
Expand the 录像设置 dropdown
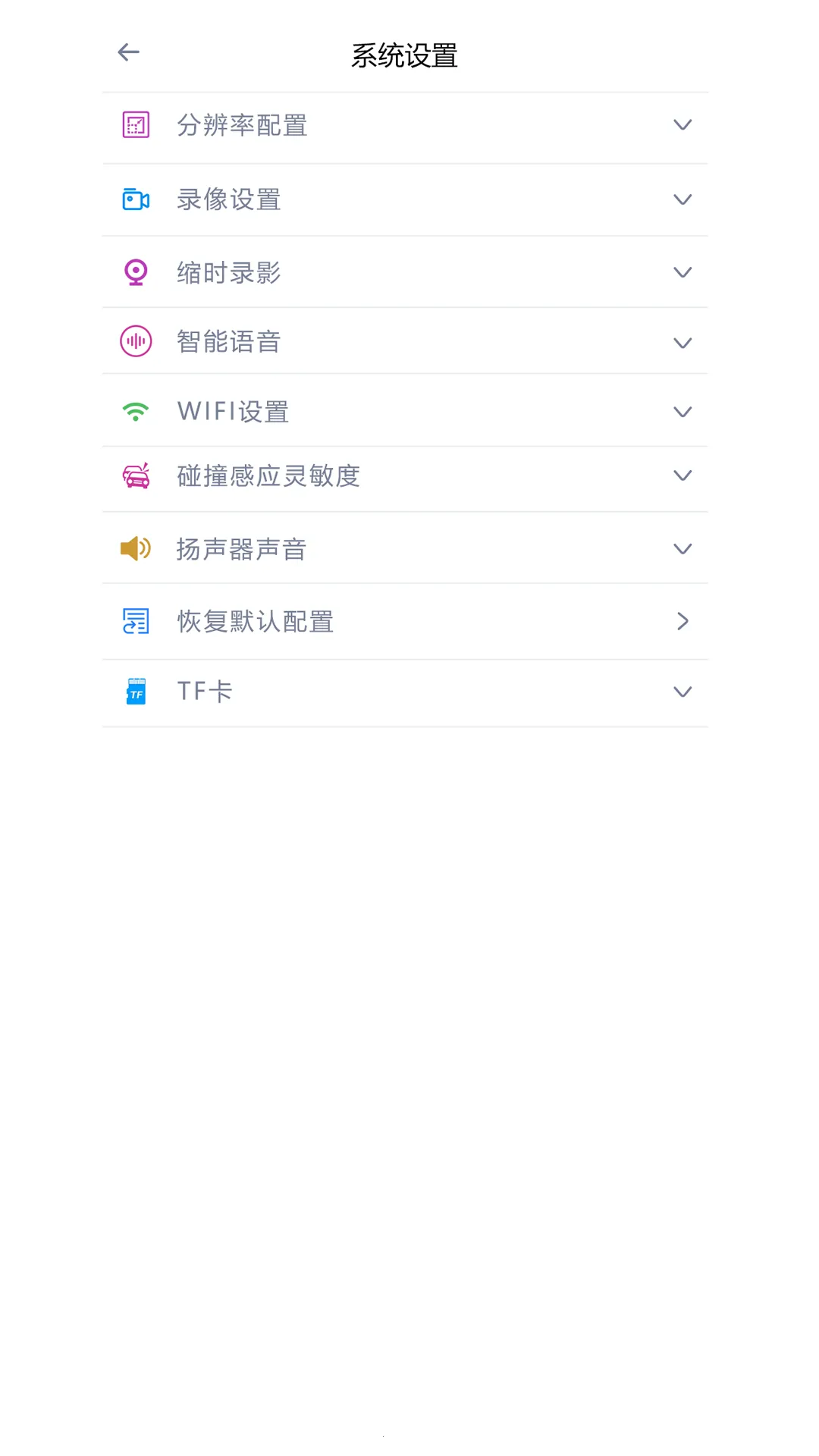pos(682,199)
